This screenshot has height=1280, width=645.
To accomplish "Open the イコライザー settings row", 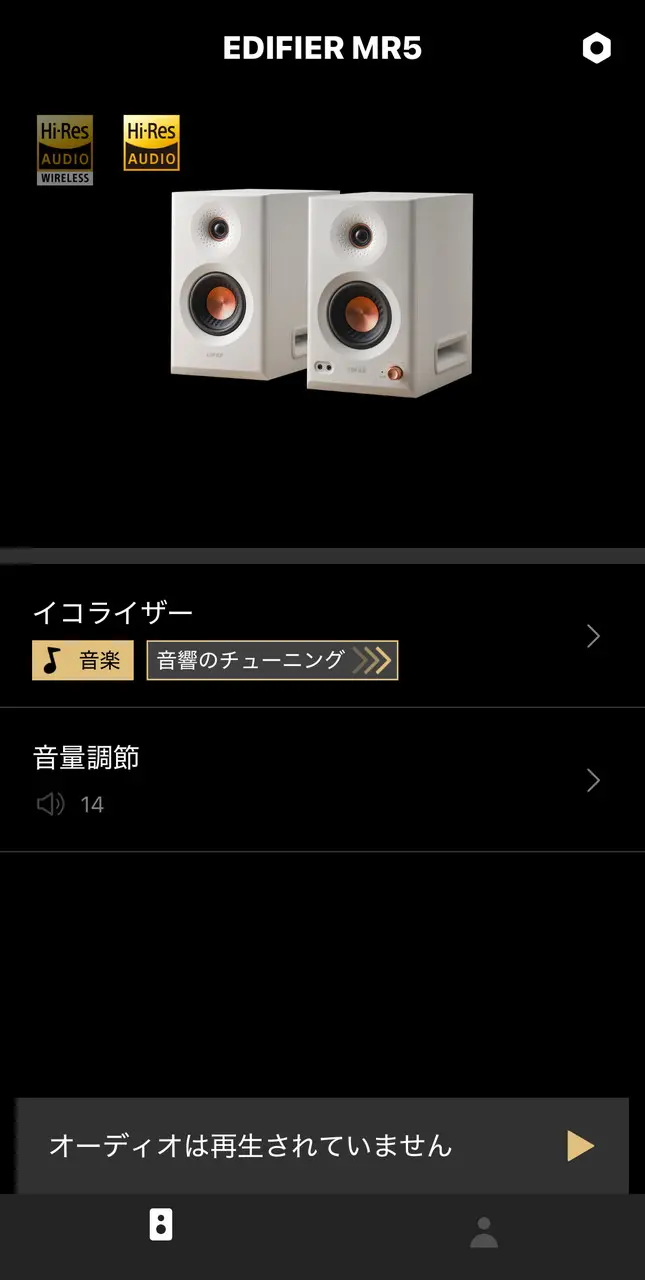I will click(x=320, y=612).
